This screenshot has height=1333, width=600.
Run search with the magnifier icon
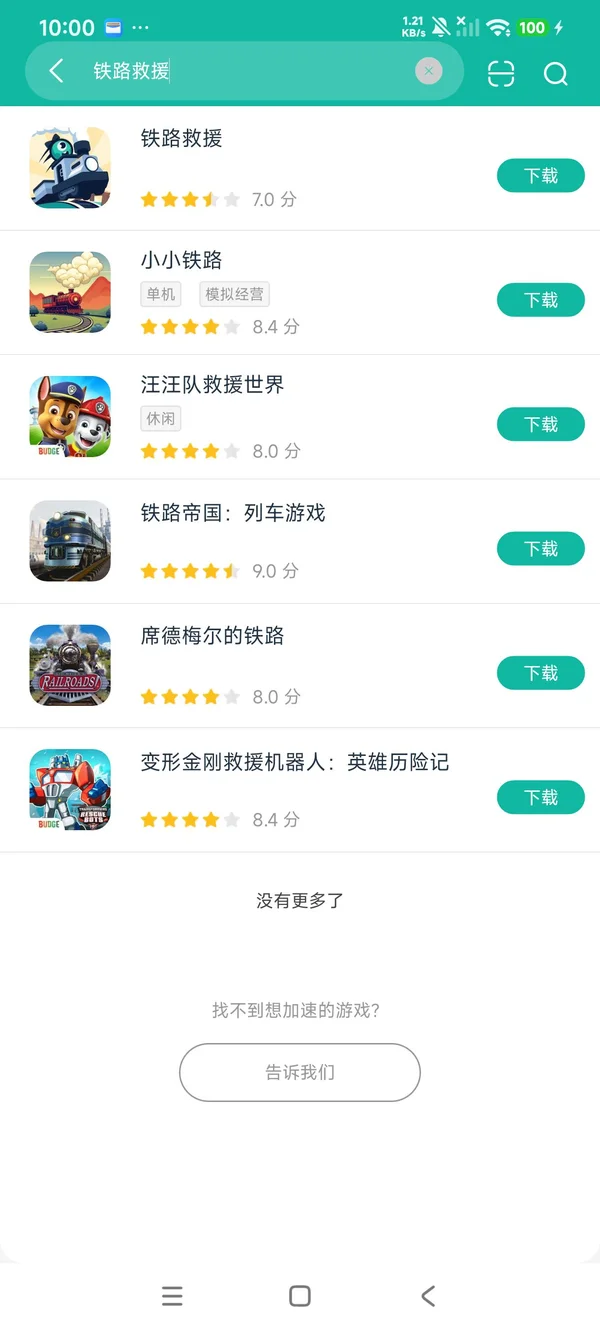click(x=555, y=74)
